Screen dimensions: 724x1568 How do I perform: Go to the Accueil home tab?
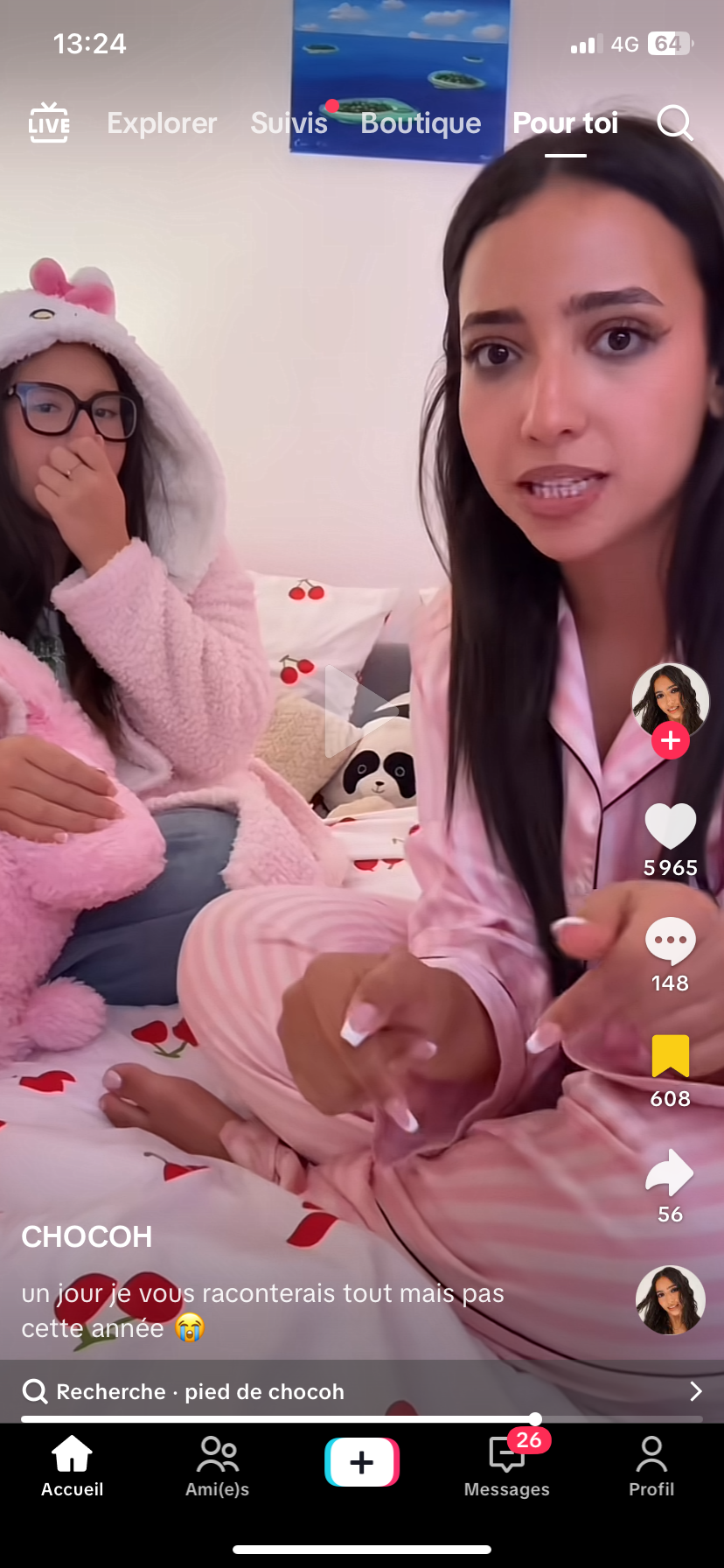click(73, 1467)
